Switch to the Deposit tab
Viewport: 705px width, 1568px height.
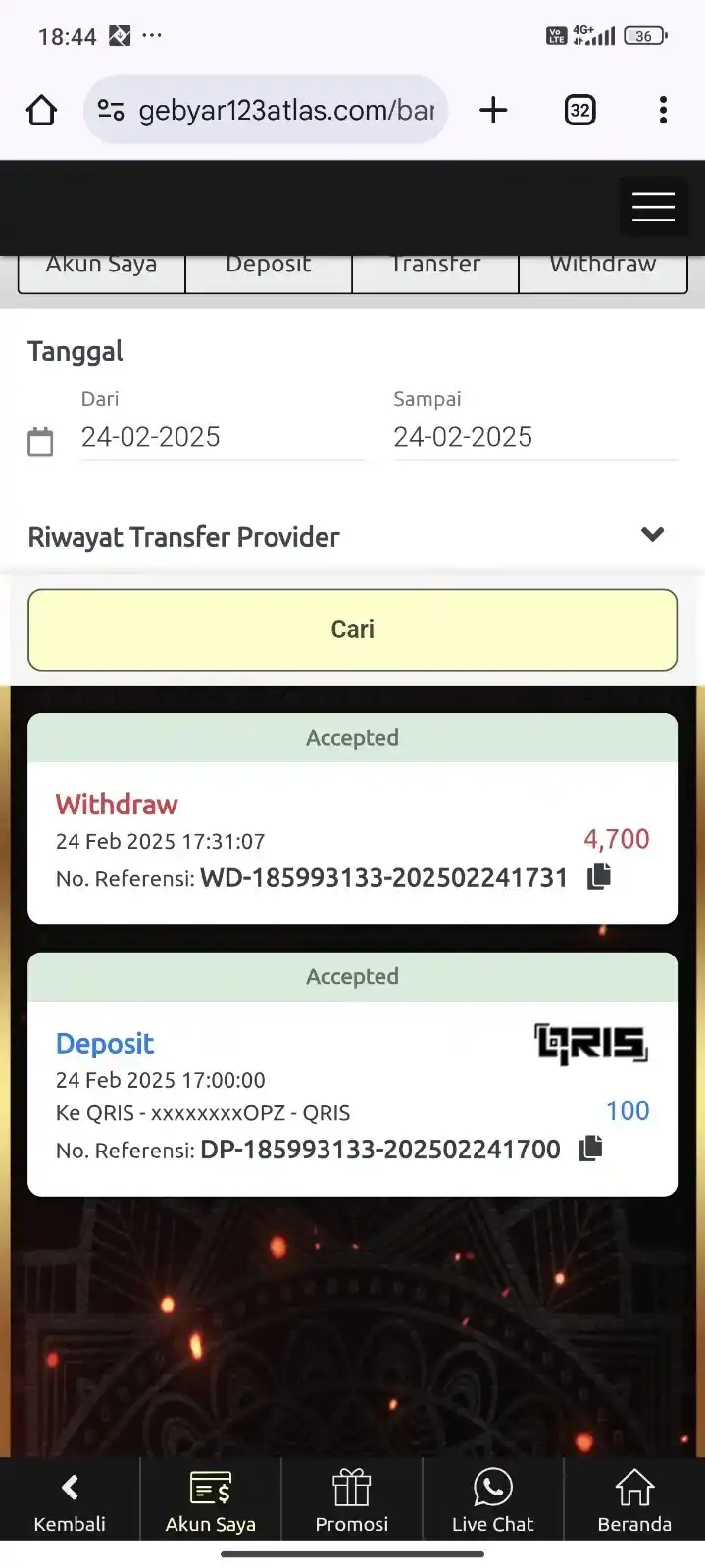pyautogui.click(x=268, y=269)
